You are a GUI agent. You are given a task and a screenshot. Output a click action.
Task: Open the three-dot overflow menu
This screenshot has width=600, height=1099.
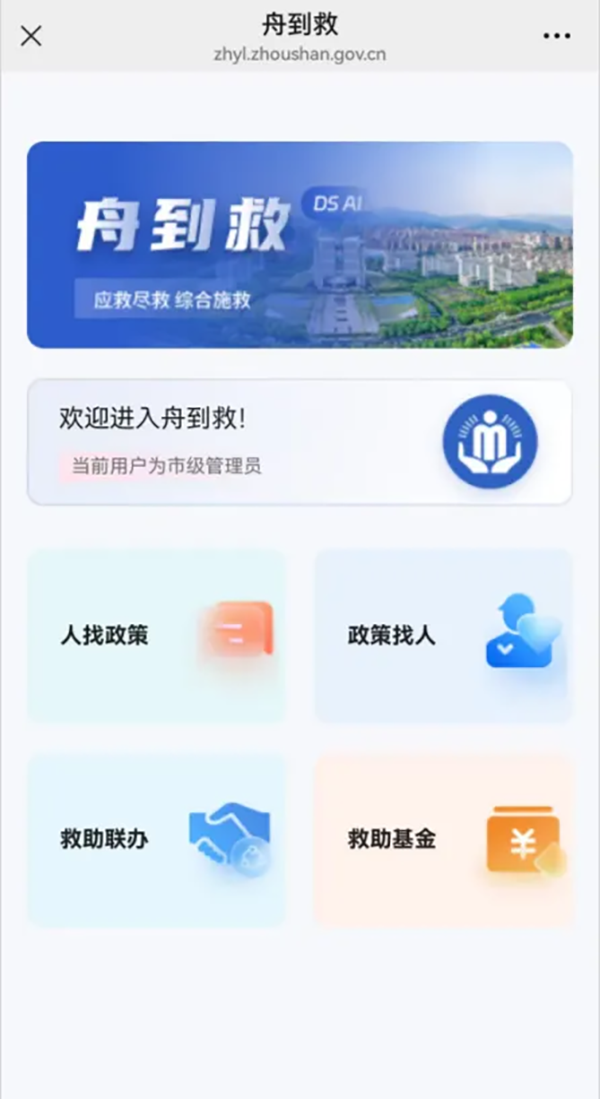[556, 36]
